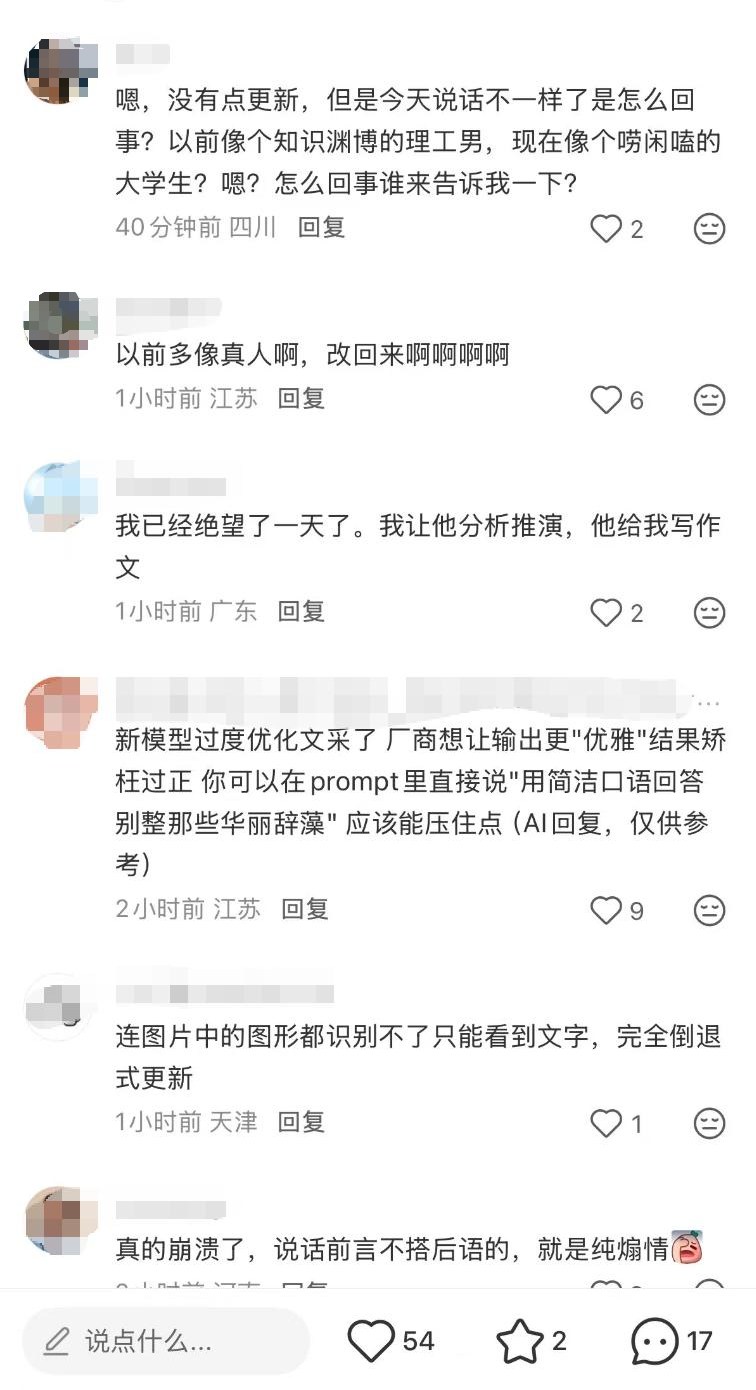Tap 回复 on the prompt advice comment

(x=304, y=910)
